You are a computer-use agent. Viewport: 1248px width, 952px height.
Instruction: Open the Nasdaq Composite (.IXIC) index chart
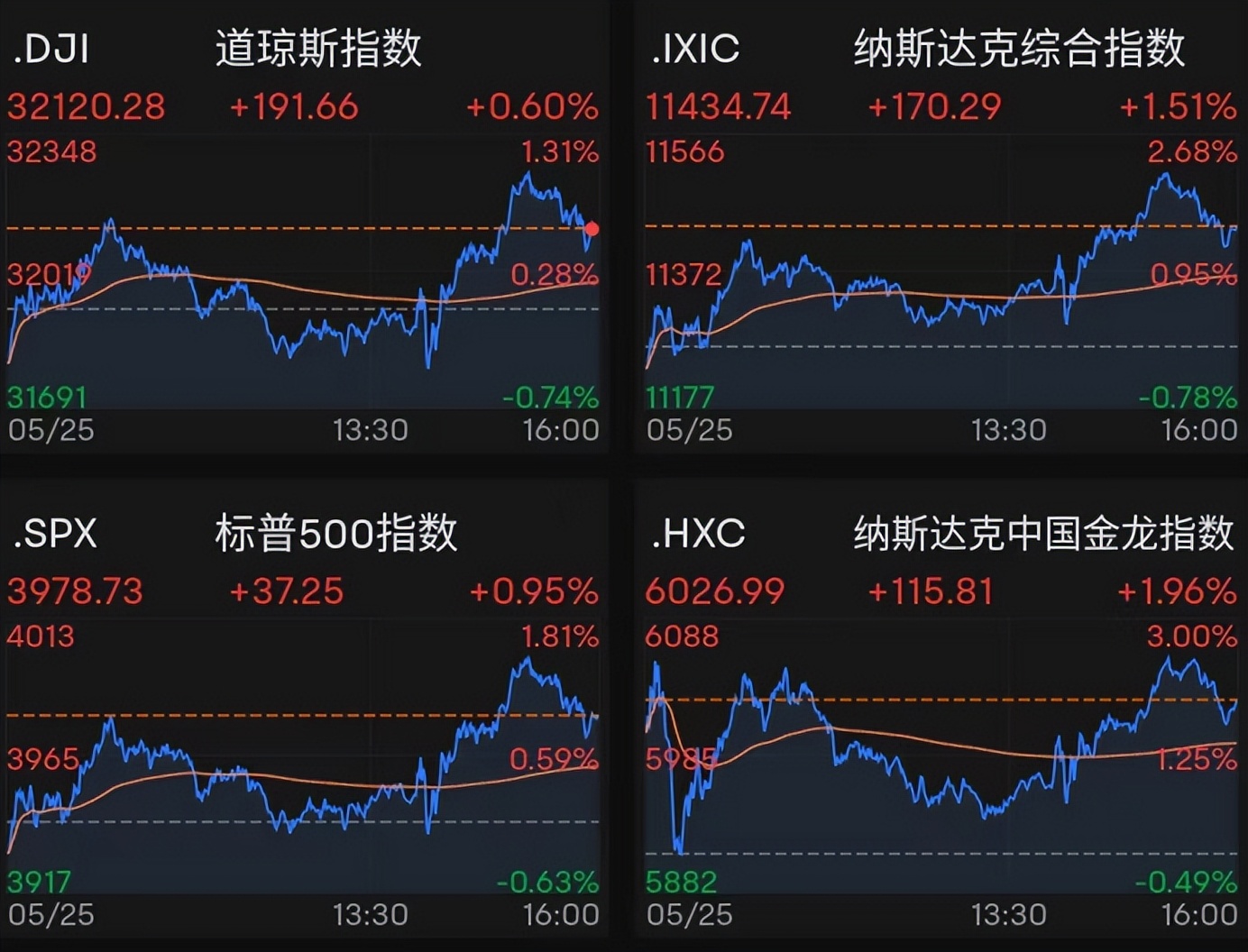click(941, 270)
